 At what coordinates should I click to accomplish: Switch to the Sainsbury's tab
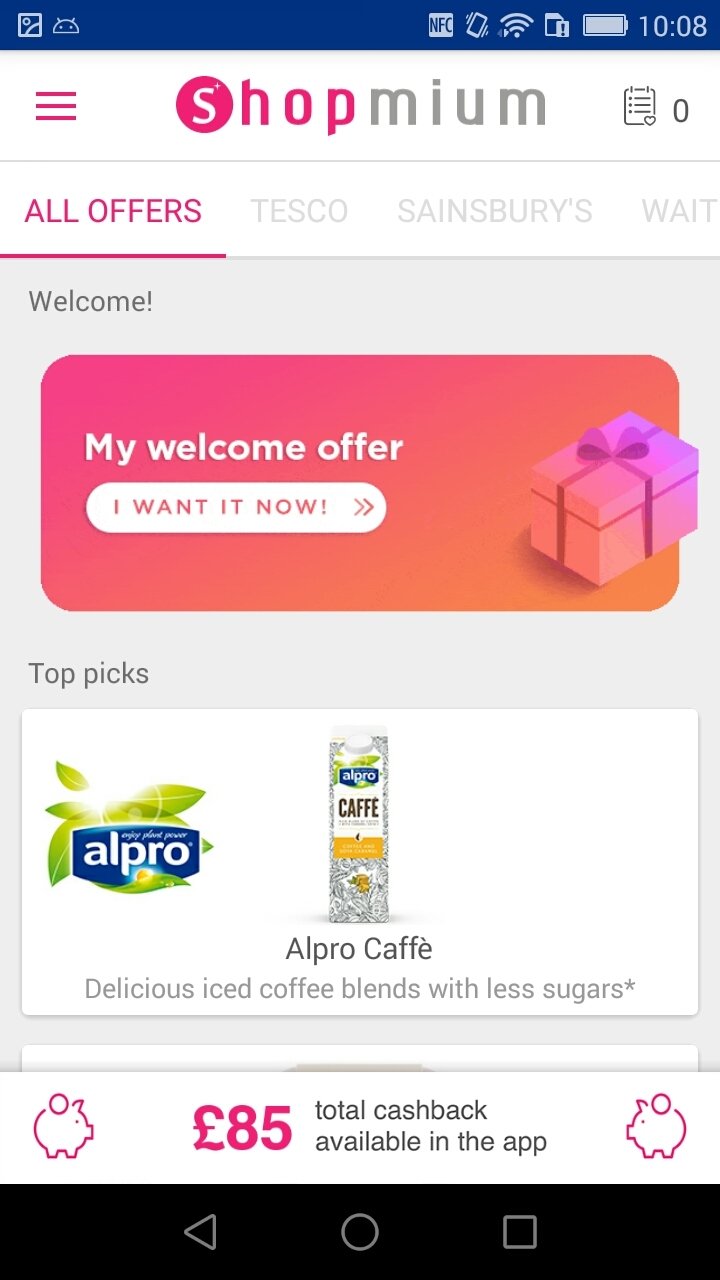click(x=494, y=211)
